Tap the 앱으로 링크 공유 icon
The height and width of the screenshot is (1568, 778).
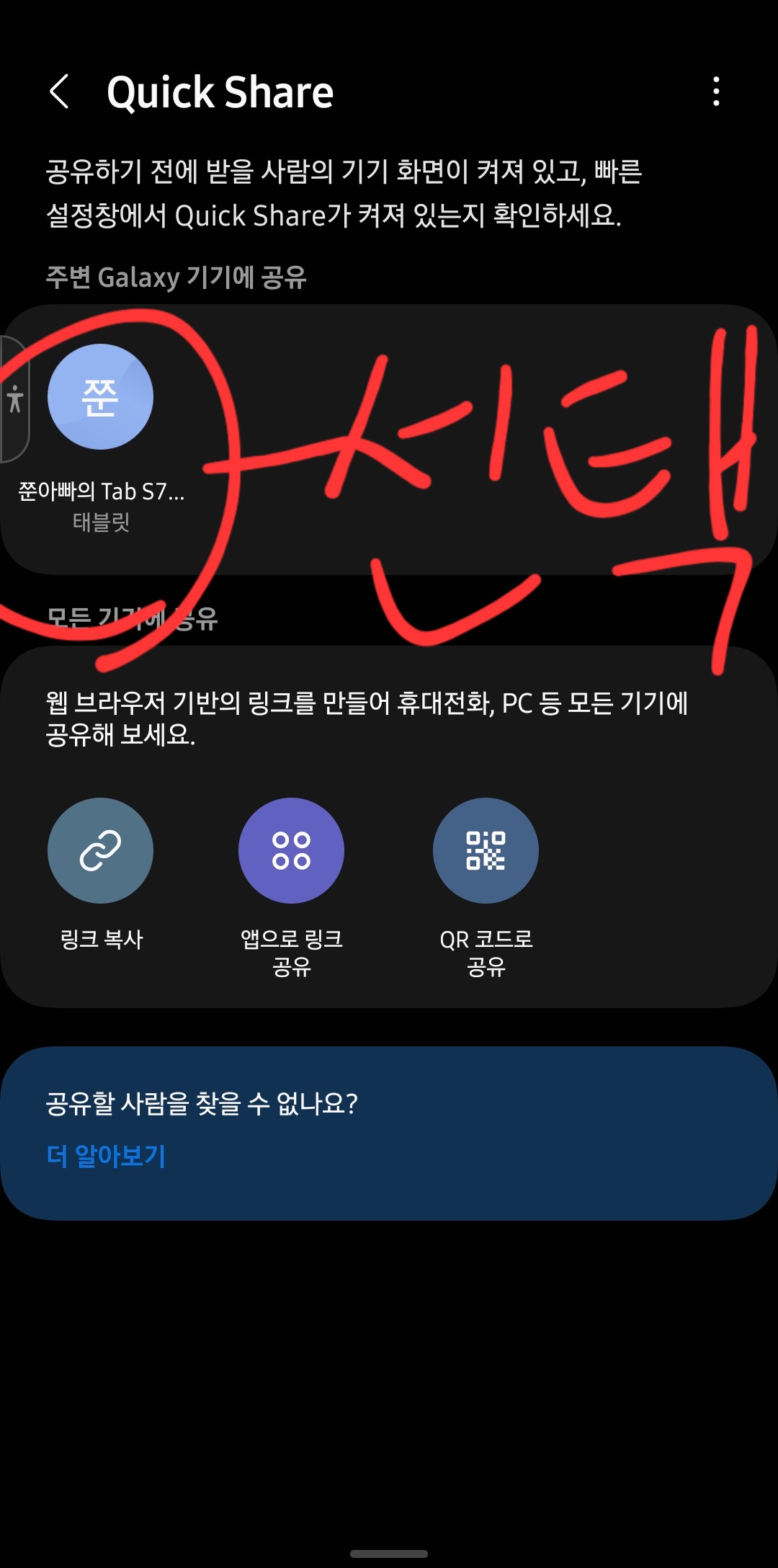[x=290, y=851]
